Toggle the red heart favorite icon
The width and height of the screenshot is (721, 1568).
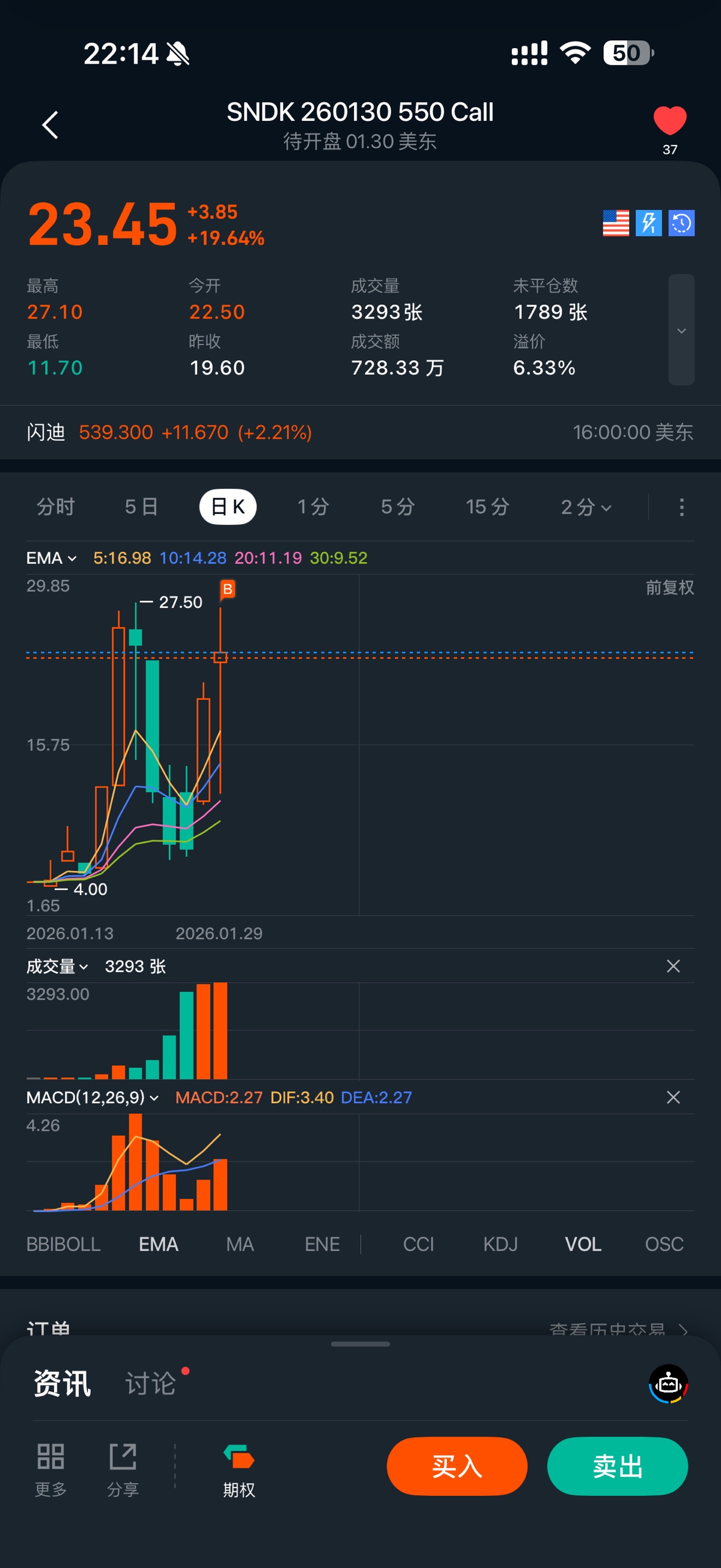pyautogui.click(x=669, y=120)
